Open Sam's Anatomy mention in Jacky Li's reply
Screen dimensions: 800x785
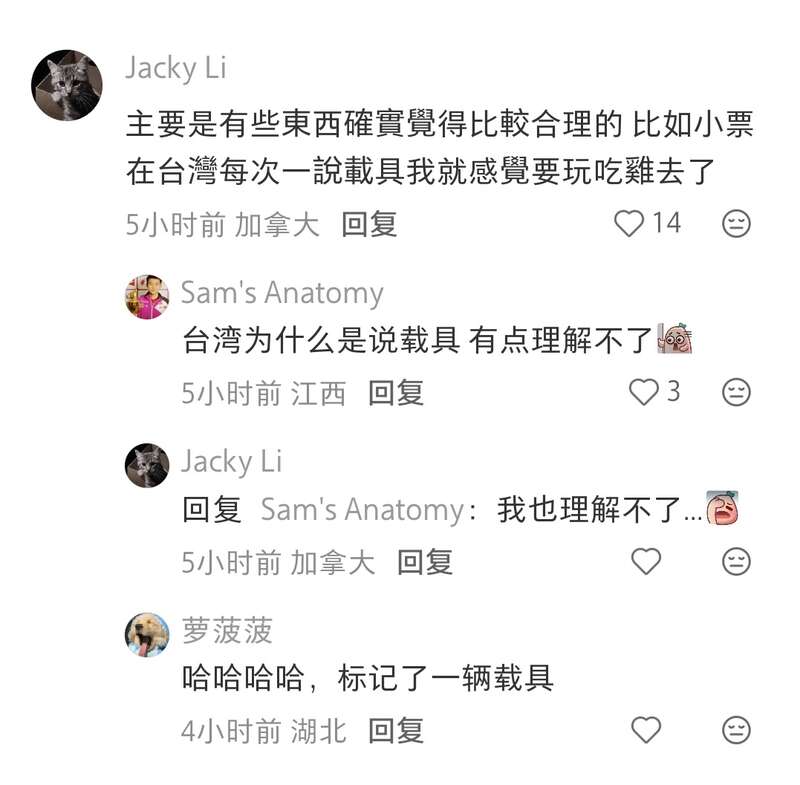[361, 510]
